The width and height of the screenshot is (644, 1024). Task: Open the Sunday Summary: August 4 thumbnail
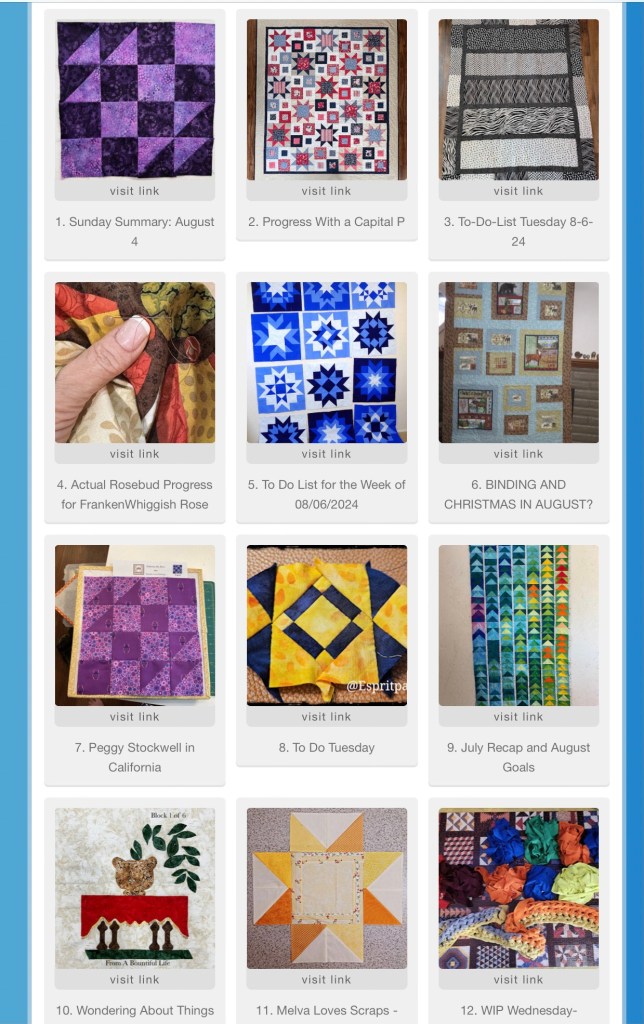135,100
